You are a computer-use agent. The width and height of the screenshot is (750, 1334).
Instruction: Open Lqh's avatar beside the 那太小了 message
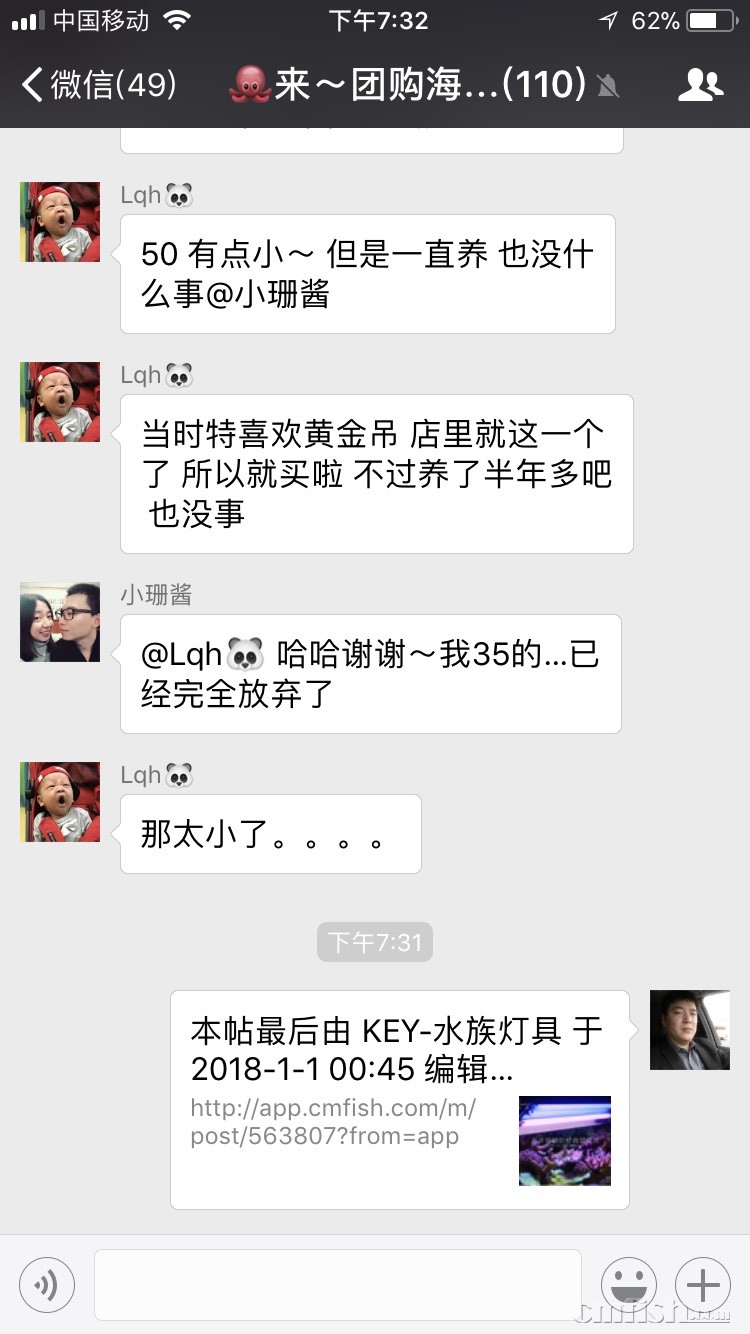pos(60,802)
